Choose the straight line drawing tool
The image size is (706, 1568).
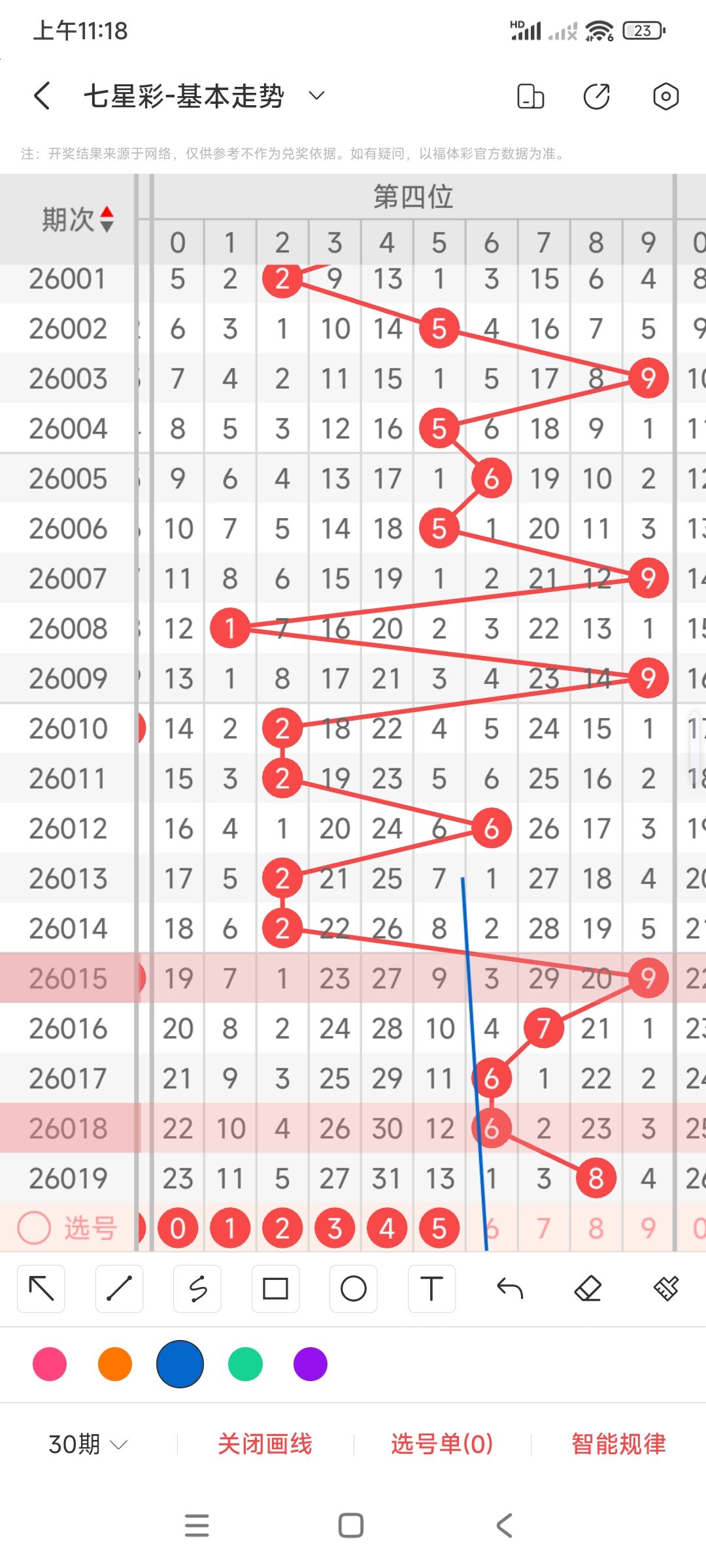[119, 1288]
